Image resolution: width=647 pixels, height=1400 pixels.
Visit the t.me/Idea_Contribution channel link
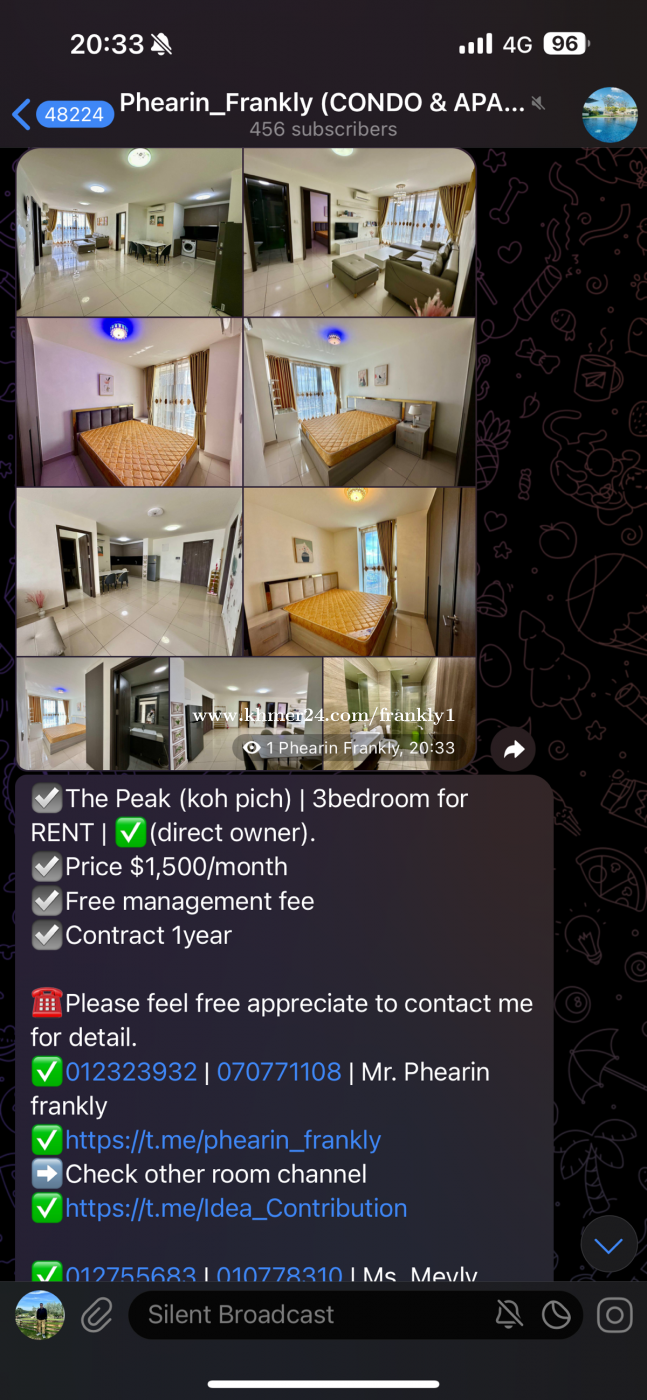(236, 1208)
